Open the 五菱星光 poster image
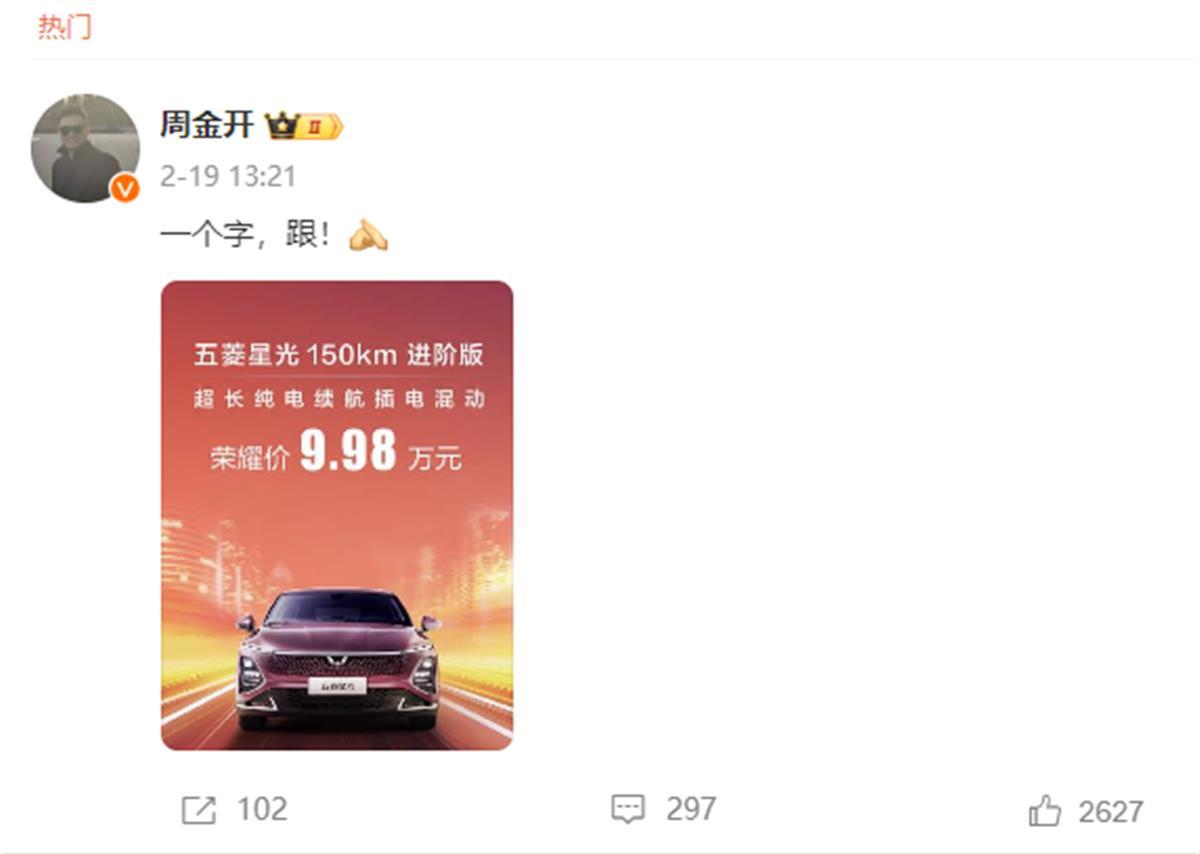The width and height of the screenshot is (1200, 854). pos(337,515)
